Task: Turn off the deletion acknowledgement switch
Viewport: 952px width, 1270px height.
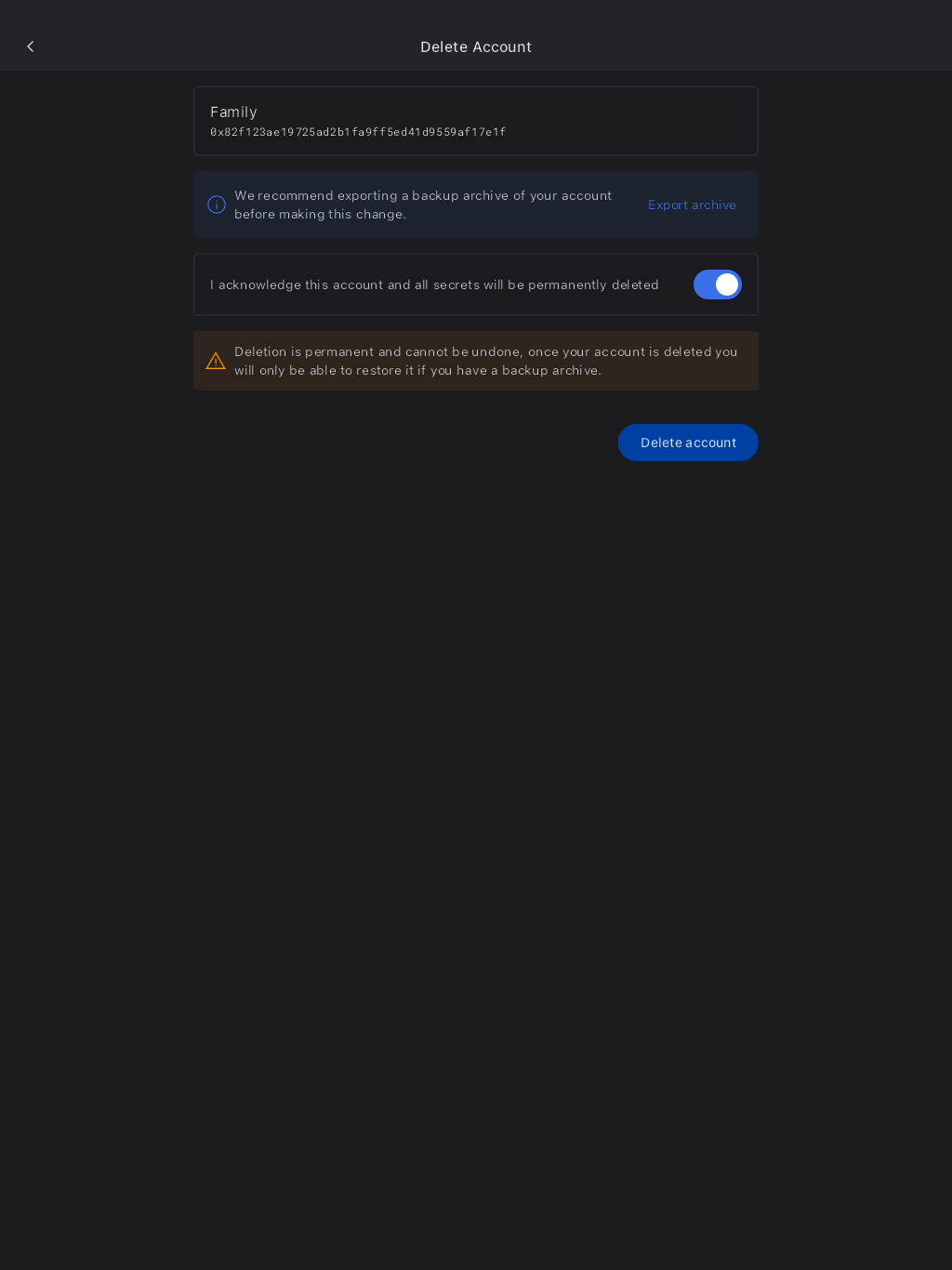Action: [x=717, y=284]
